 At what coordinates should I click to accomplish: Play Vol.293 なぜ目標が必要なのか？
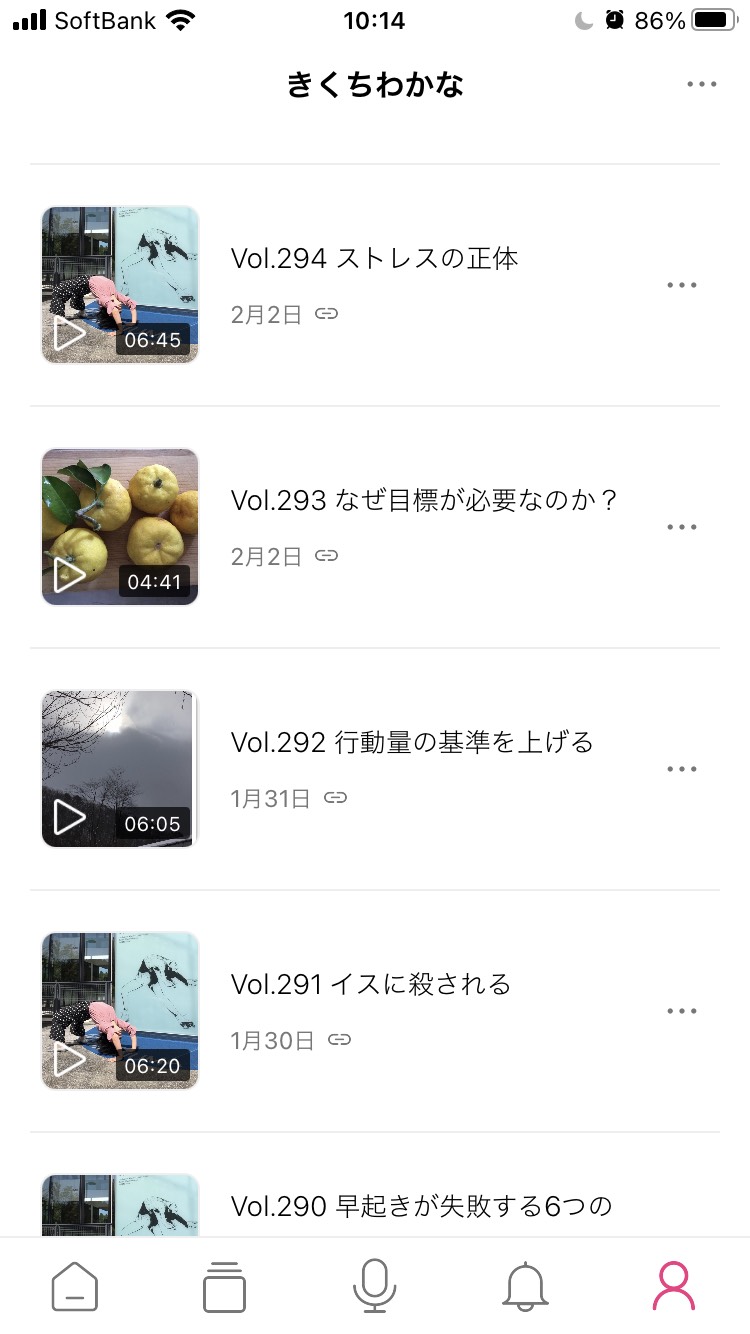click(x=120, y=527)
